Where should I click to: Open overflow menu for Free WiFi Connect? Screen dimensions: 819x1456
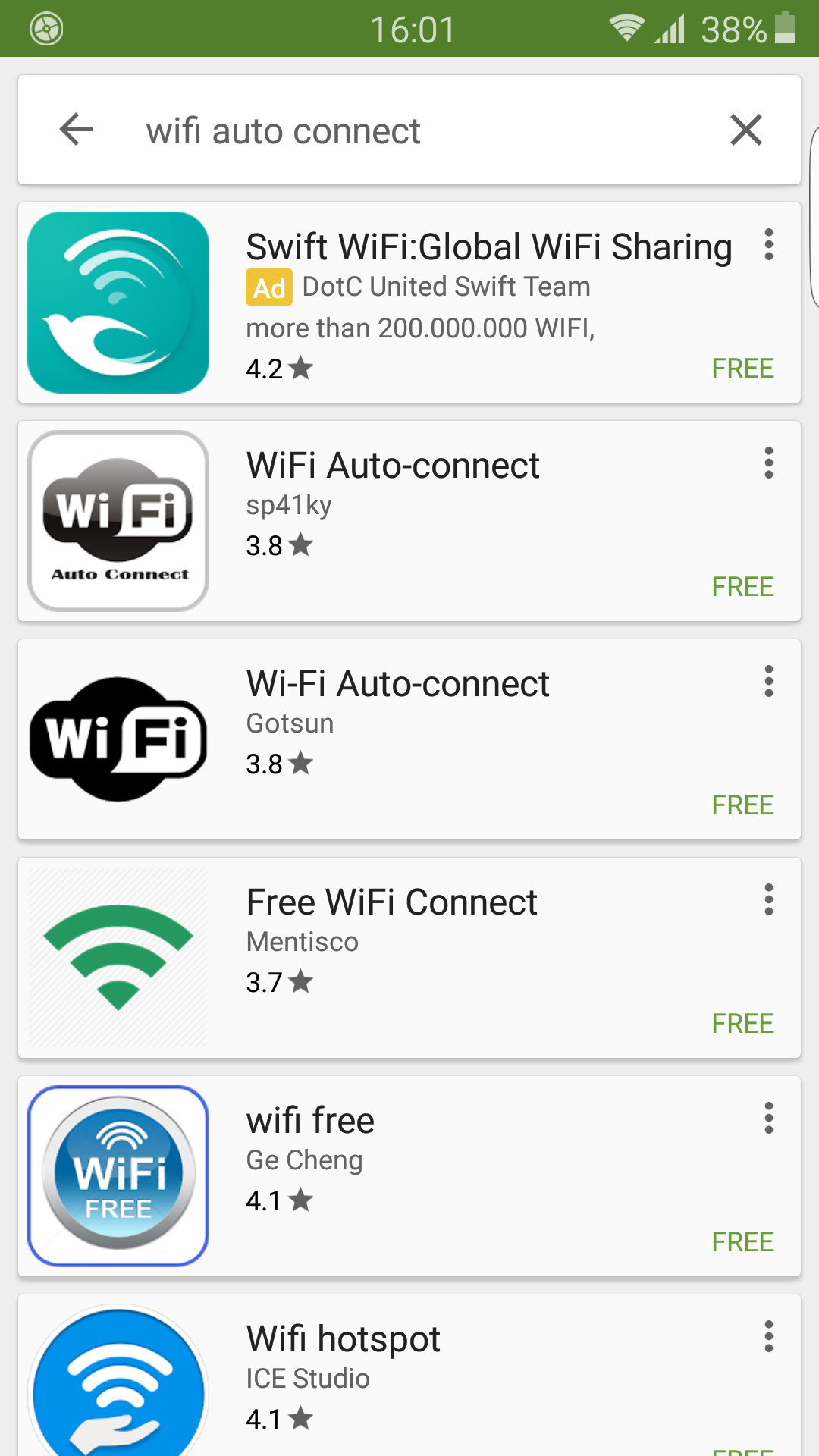pyautogui.click(x=769, y=900)
